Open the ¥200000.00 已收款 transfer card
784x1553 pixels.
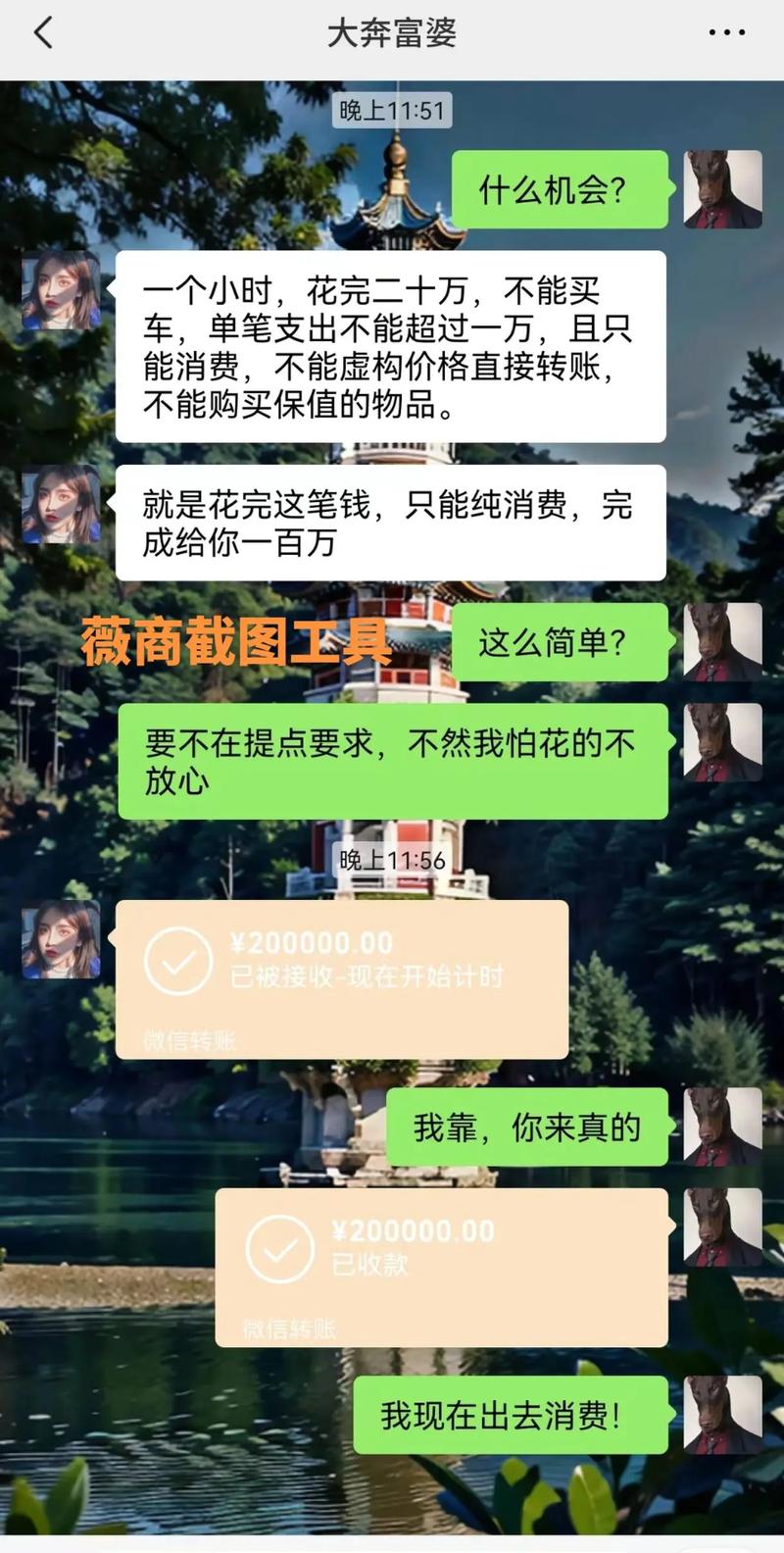pos(441,1266)
